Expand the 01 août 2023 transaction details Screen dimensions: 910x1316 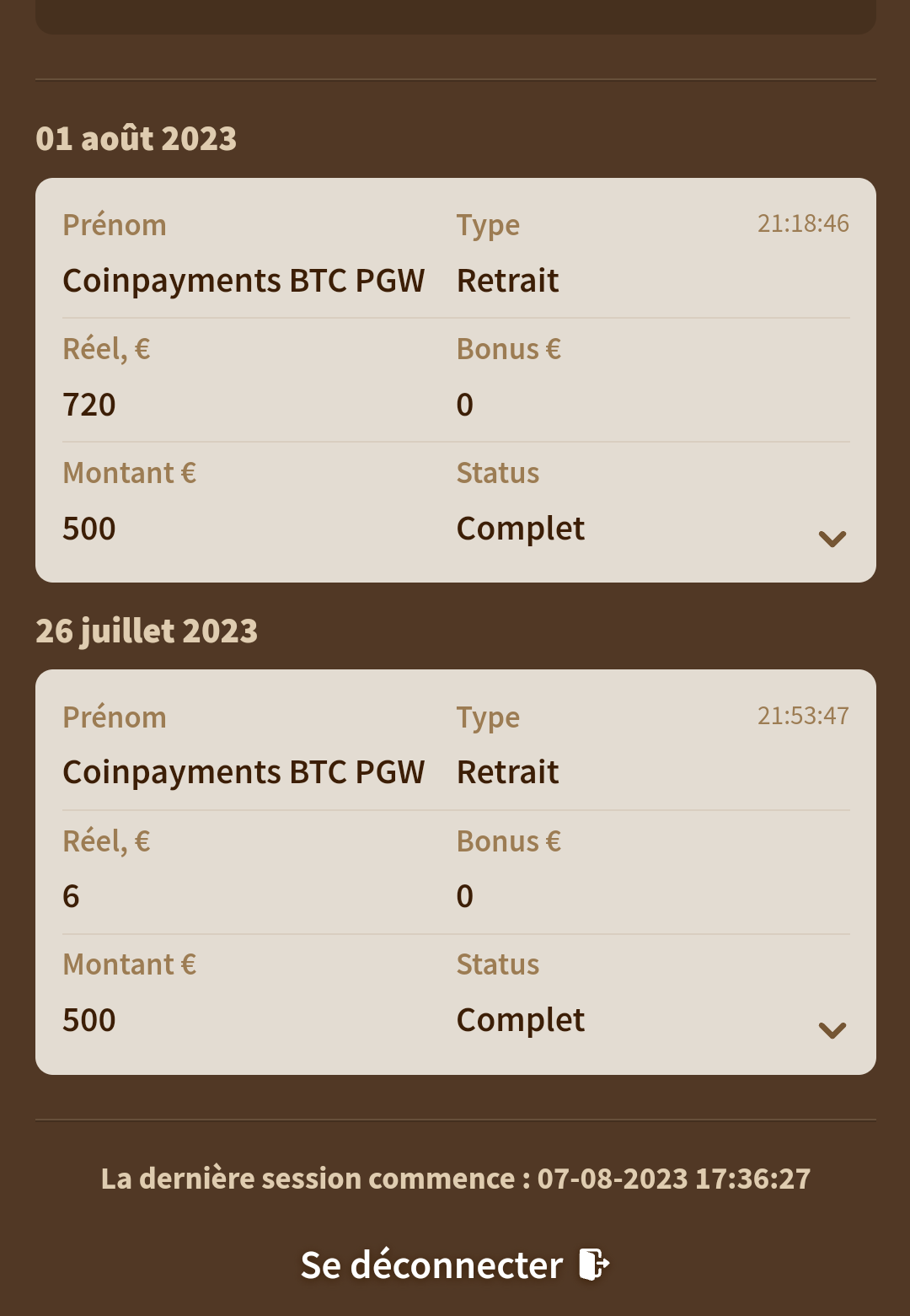click(x=832, y=539)
